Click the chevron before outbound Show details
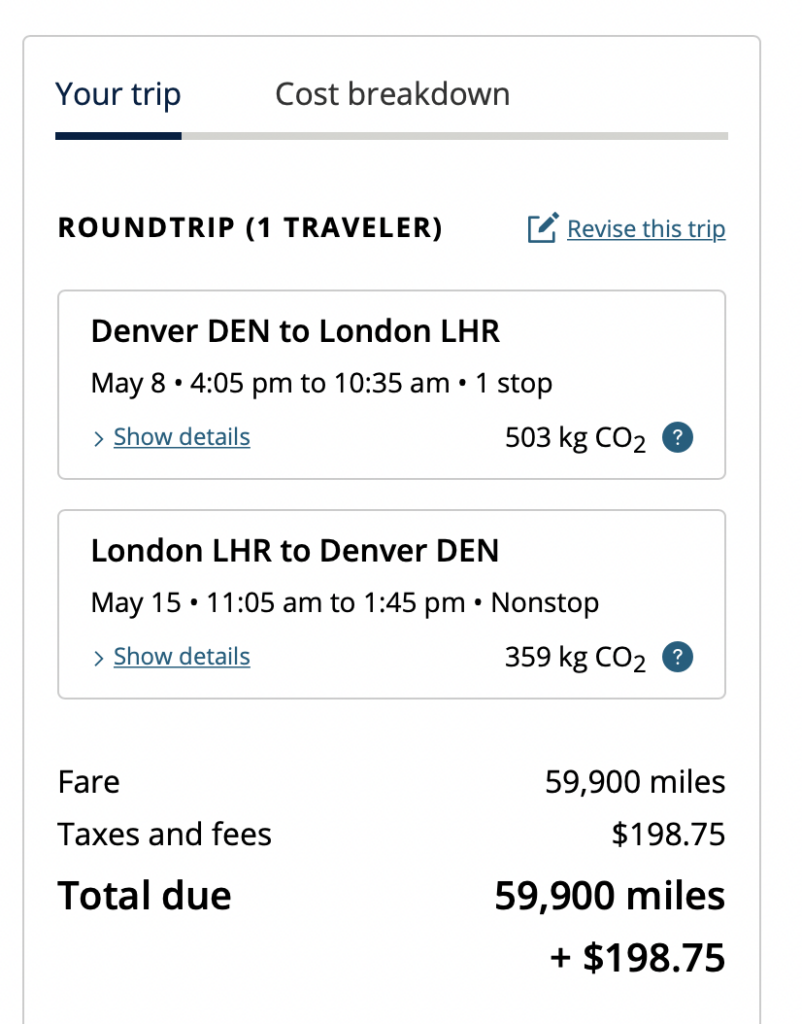The image size is (802, 1024). 99,437
